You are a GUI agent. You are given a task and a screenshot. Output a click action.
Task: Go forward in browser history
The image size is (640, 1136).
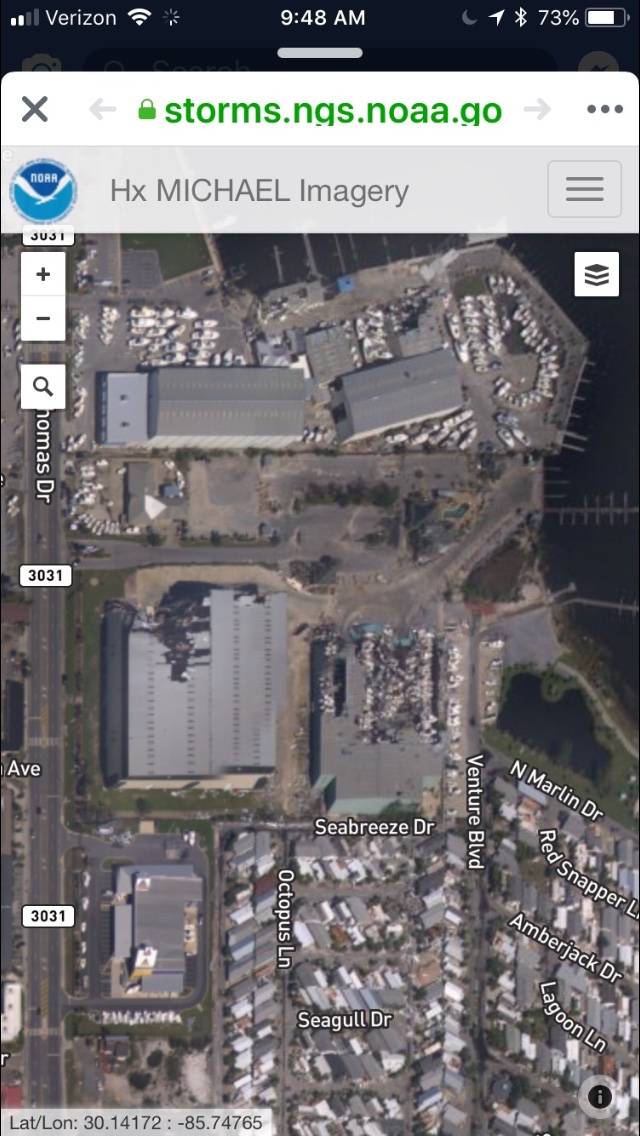point(536,109)
